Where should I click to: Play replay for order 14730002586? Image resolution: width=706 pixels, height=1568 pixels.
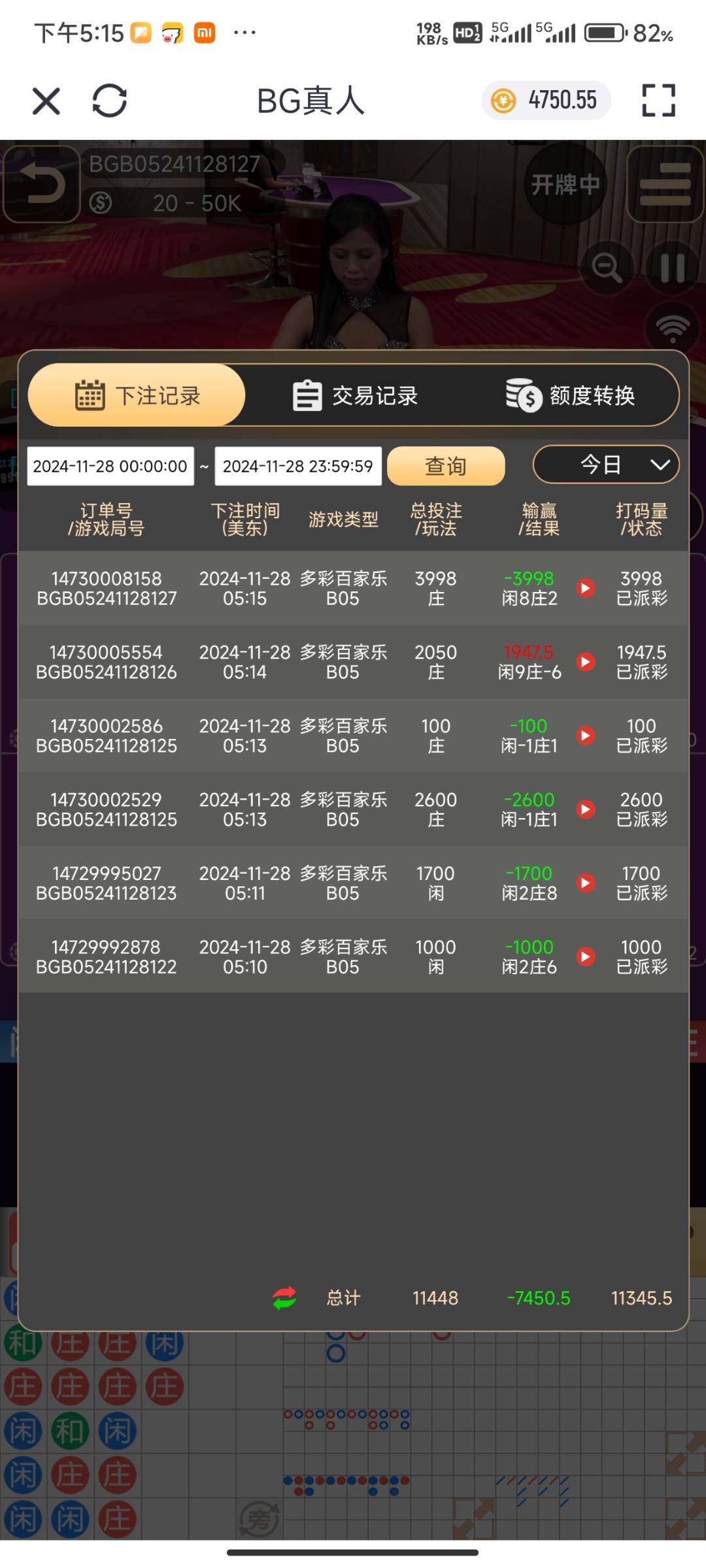tap(586, 736)
